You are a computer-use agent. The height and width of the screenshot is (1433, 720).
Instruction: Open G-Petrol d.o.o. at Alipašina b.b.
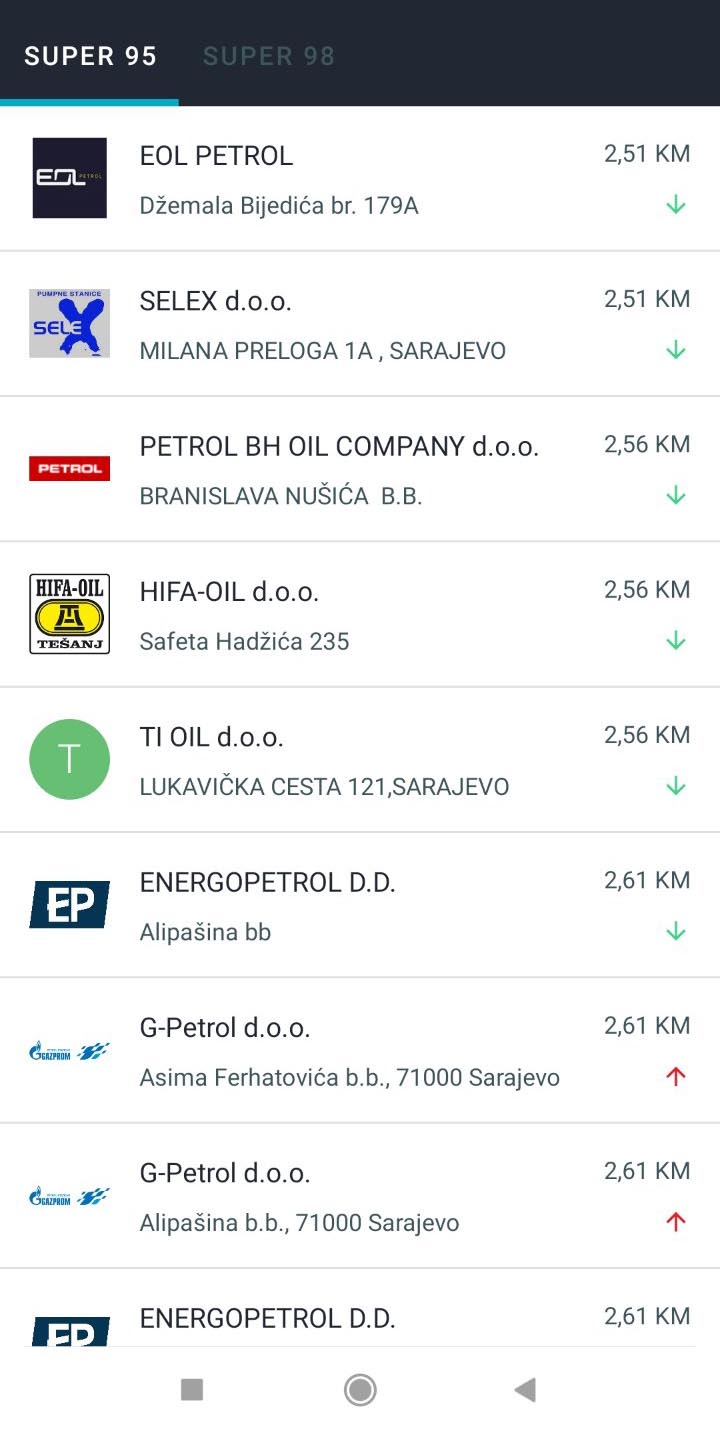pyautogui.click(x=360, y=1195)
